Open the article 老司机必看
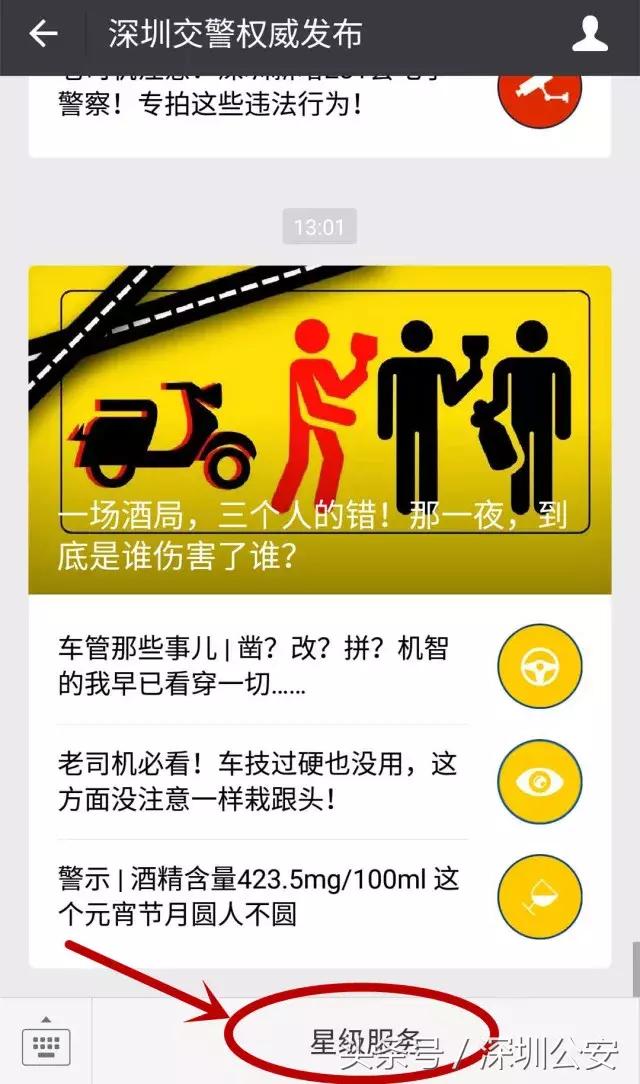This screenshot has height=1084, width=640. 319,782
